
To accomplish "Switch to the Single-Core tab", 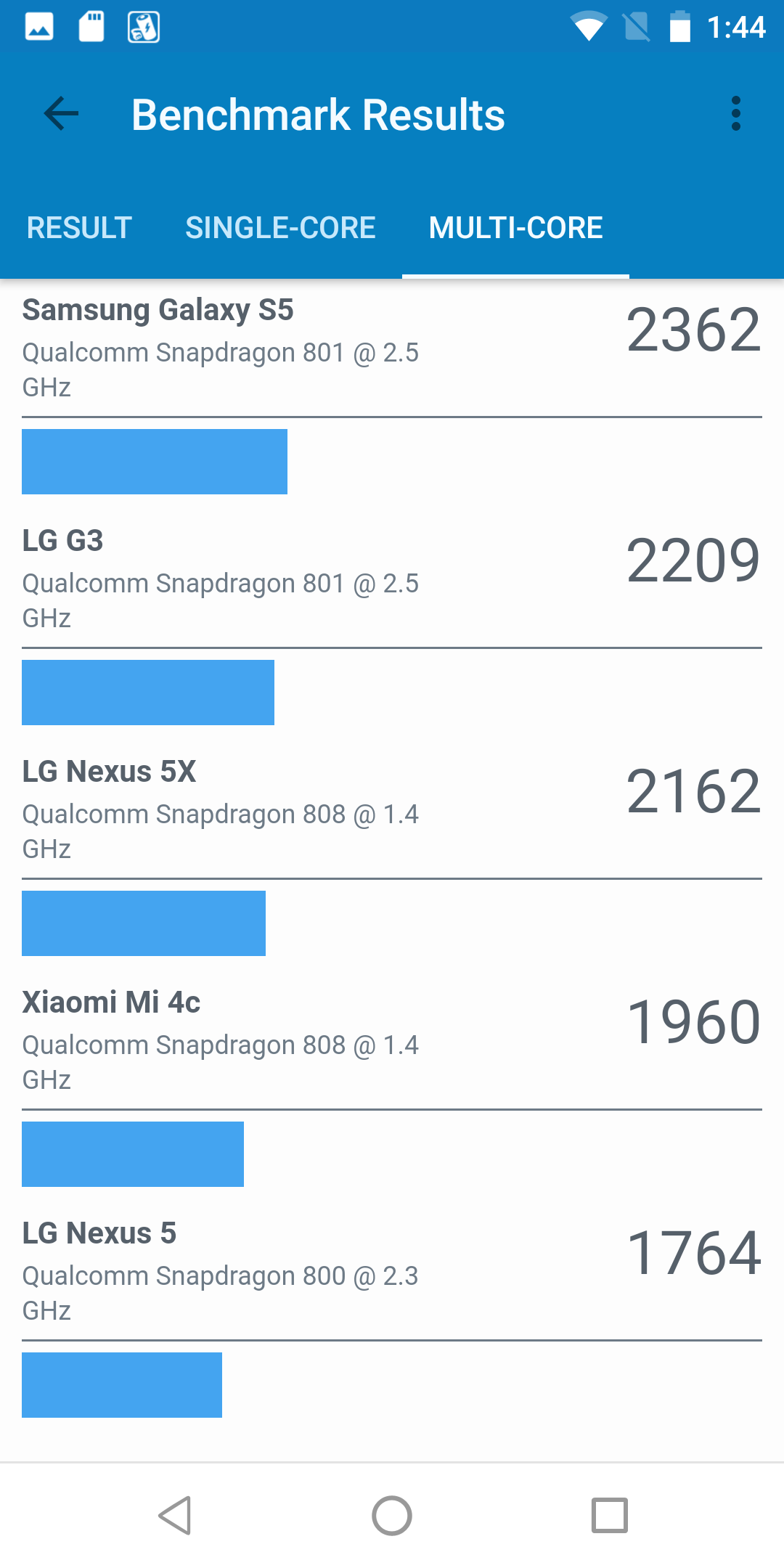I will tap(280, 228).
